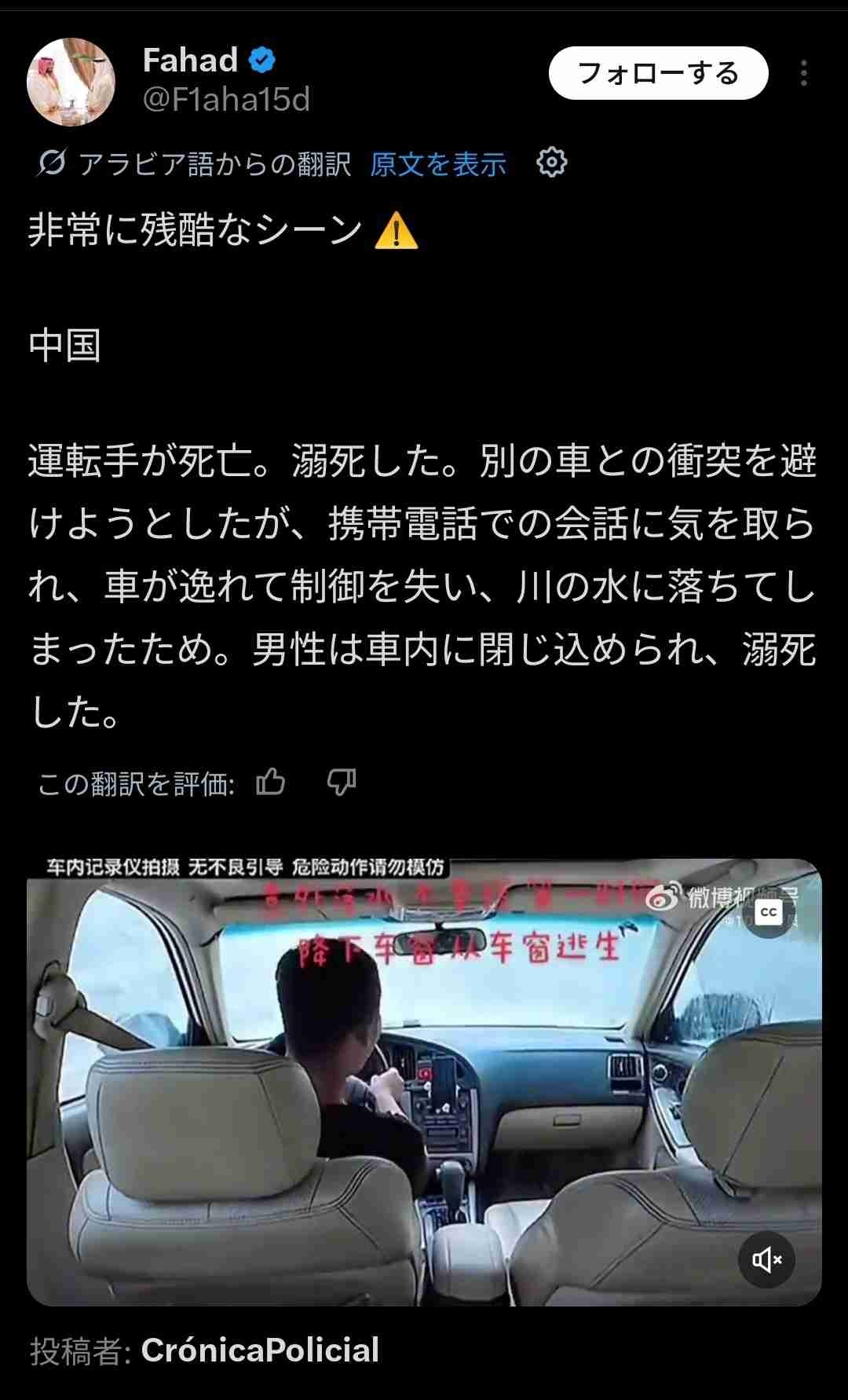Follow Fahad with フォローする button
This screenshot has height=1400, width=848.
(x=658, y=73)
